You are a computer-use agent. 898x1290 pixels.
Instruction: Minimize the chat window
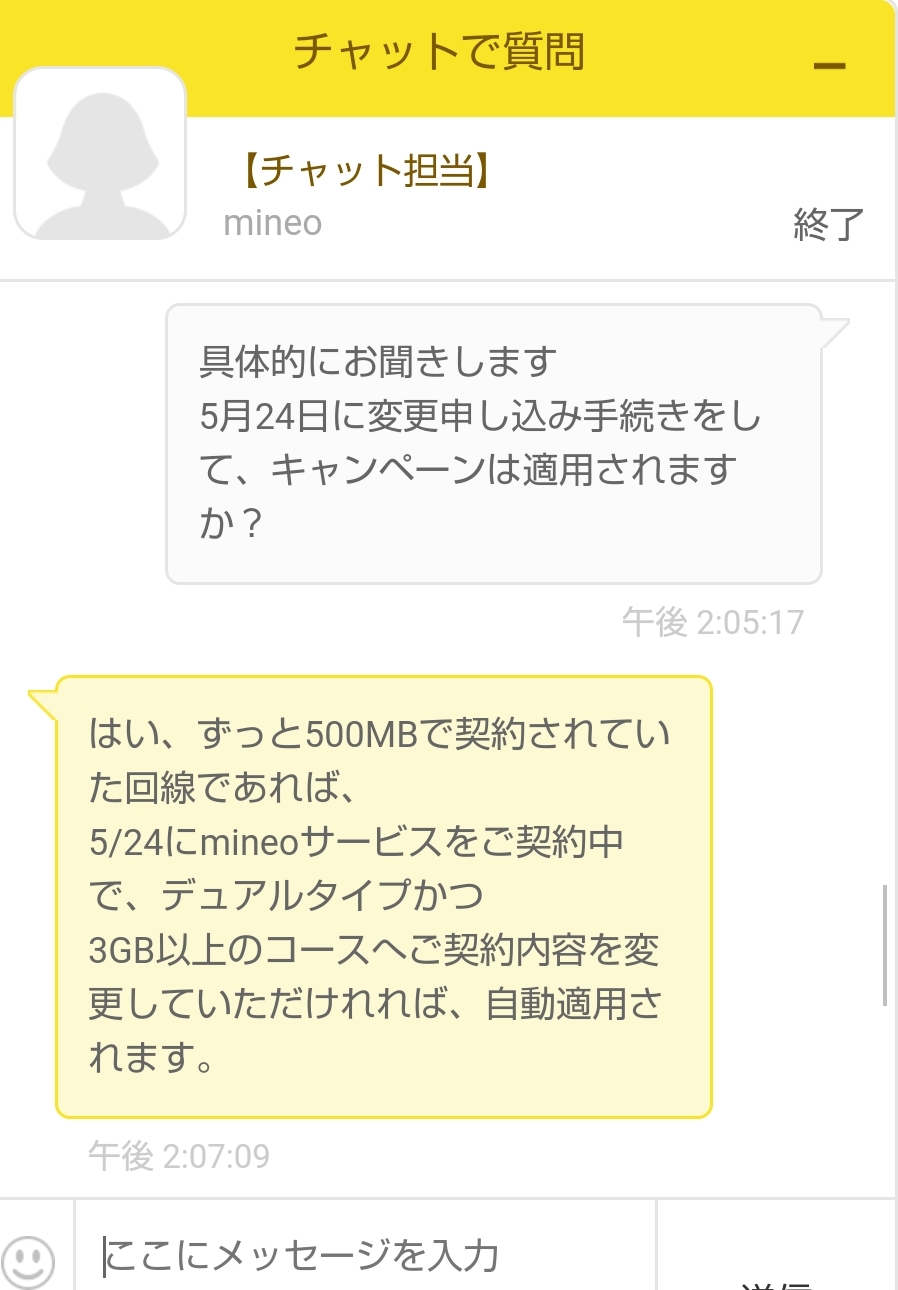click(x=829, y=66)
